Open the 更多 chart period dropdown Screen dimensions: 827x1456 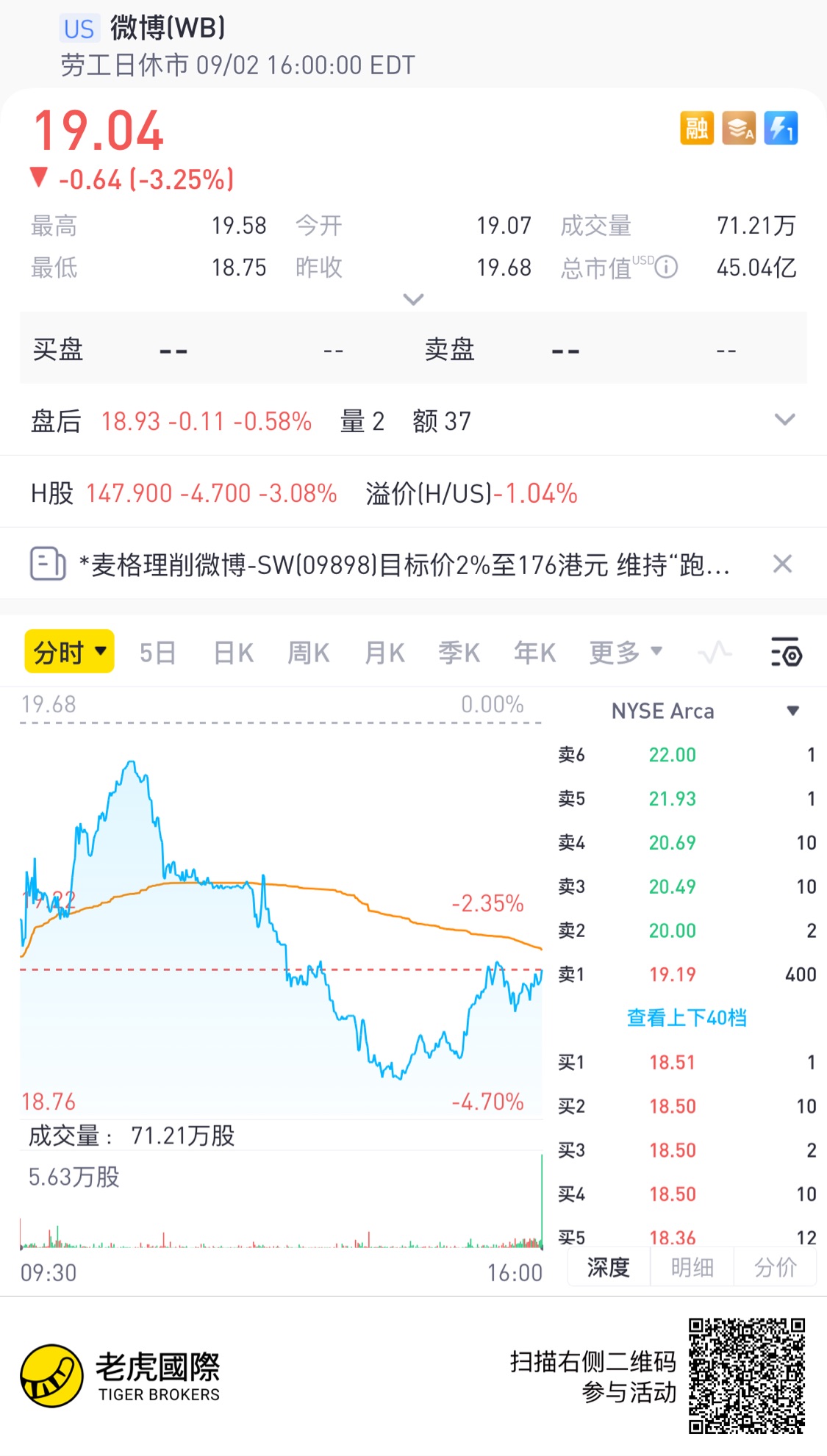point(626,652)
